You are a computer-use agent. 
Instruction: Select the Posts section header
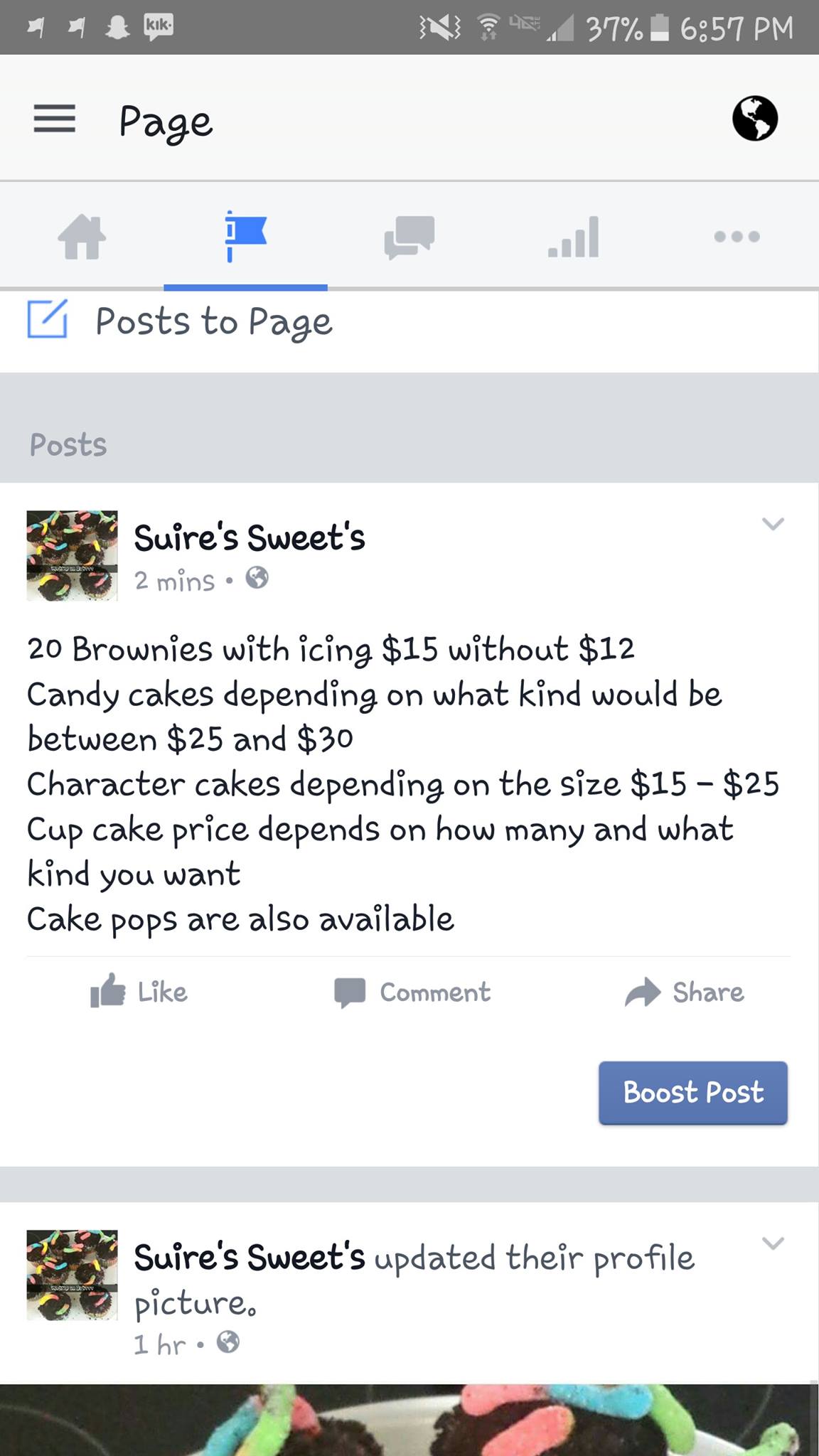(68, 444)
